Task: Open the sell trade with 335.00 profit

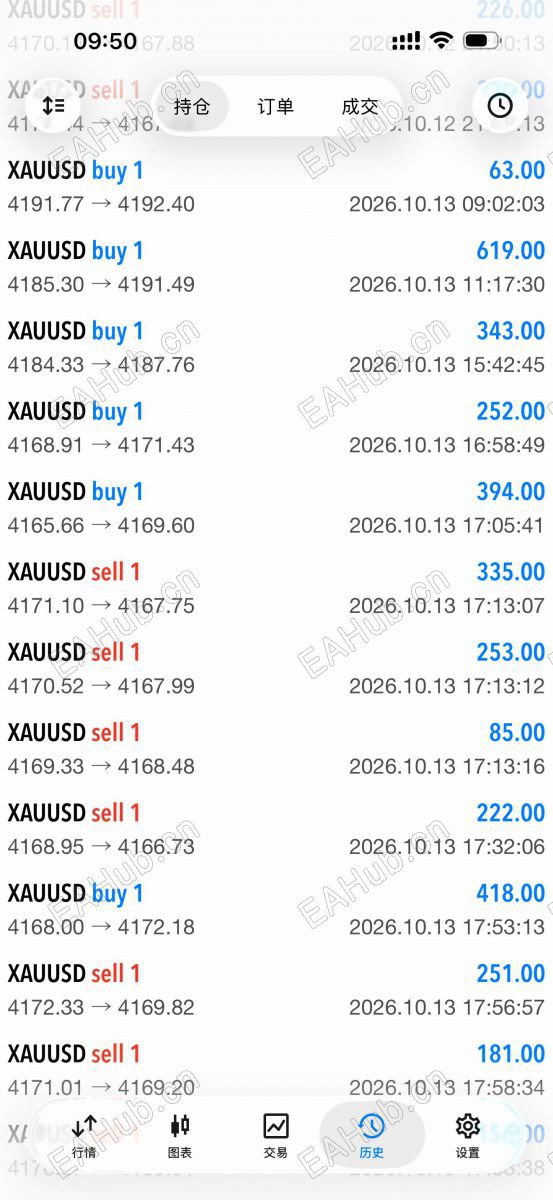Action: [x=276, y=588]
